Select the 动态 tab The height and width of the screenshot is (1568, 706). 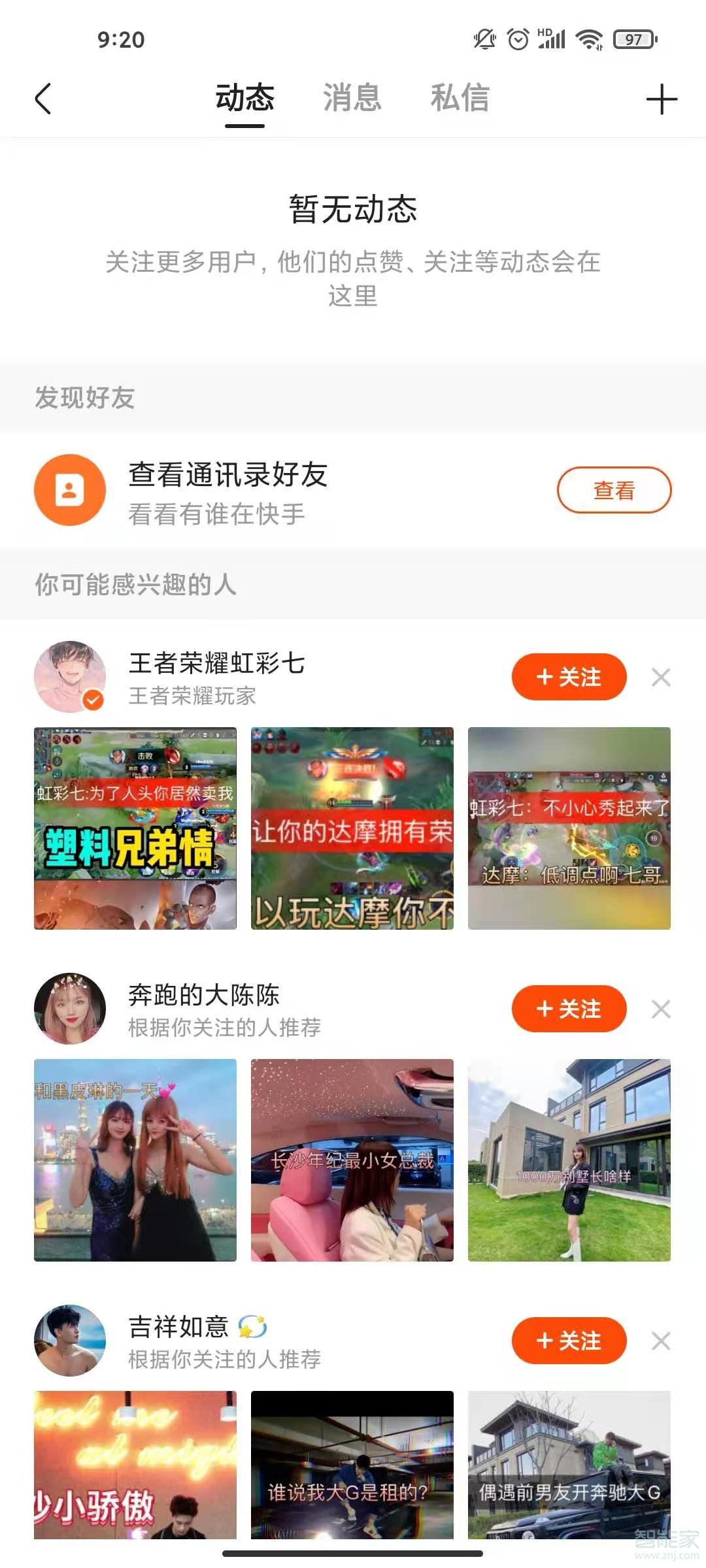click(x=245, y=98)
